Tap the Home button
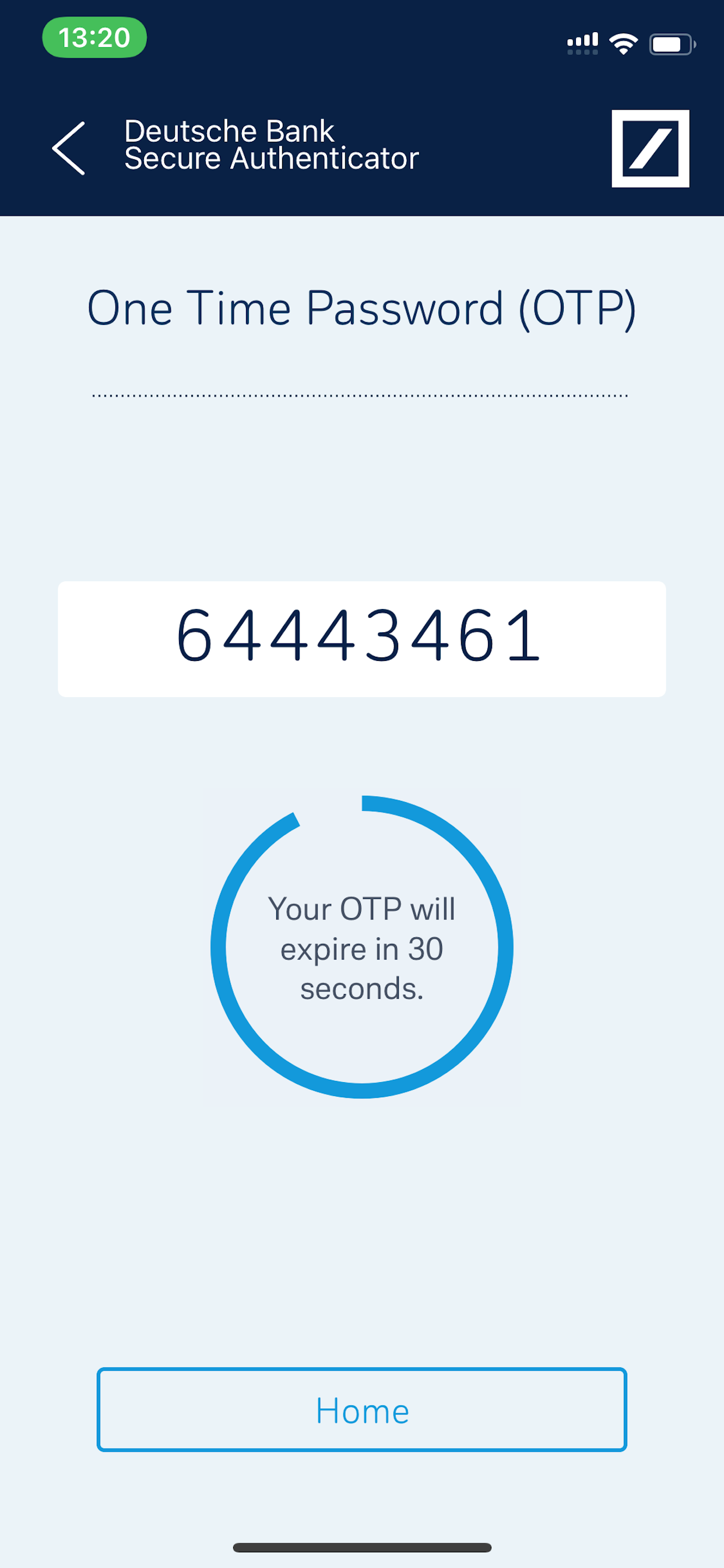The height and width of the screenshot is (1568, 724). (x=362, y=1410)
